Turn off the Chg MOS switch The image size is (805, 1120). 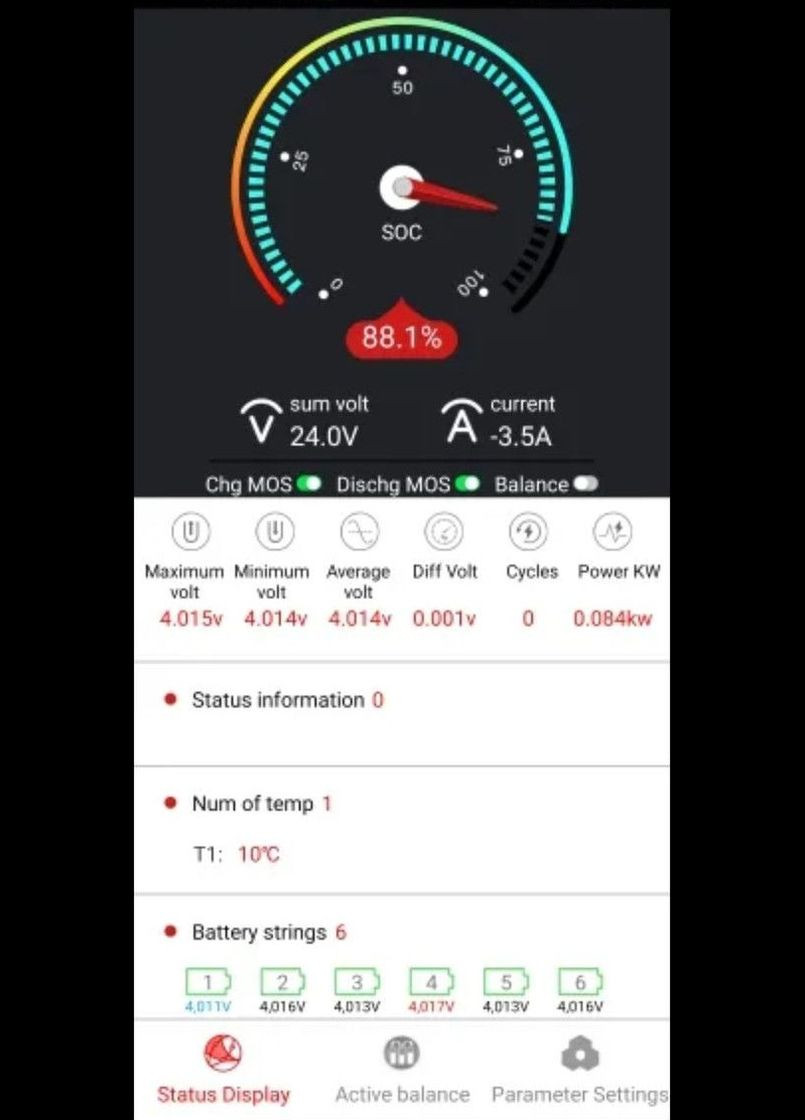309,484
